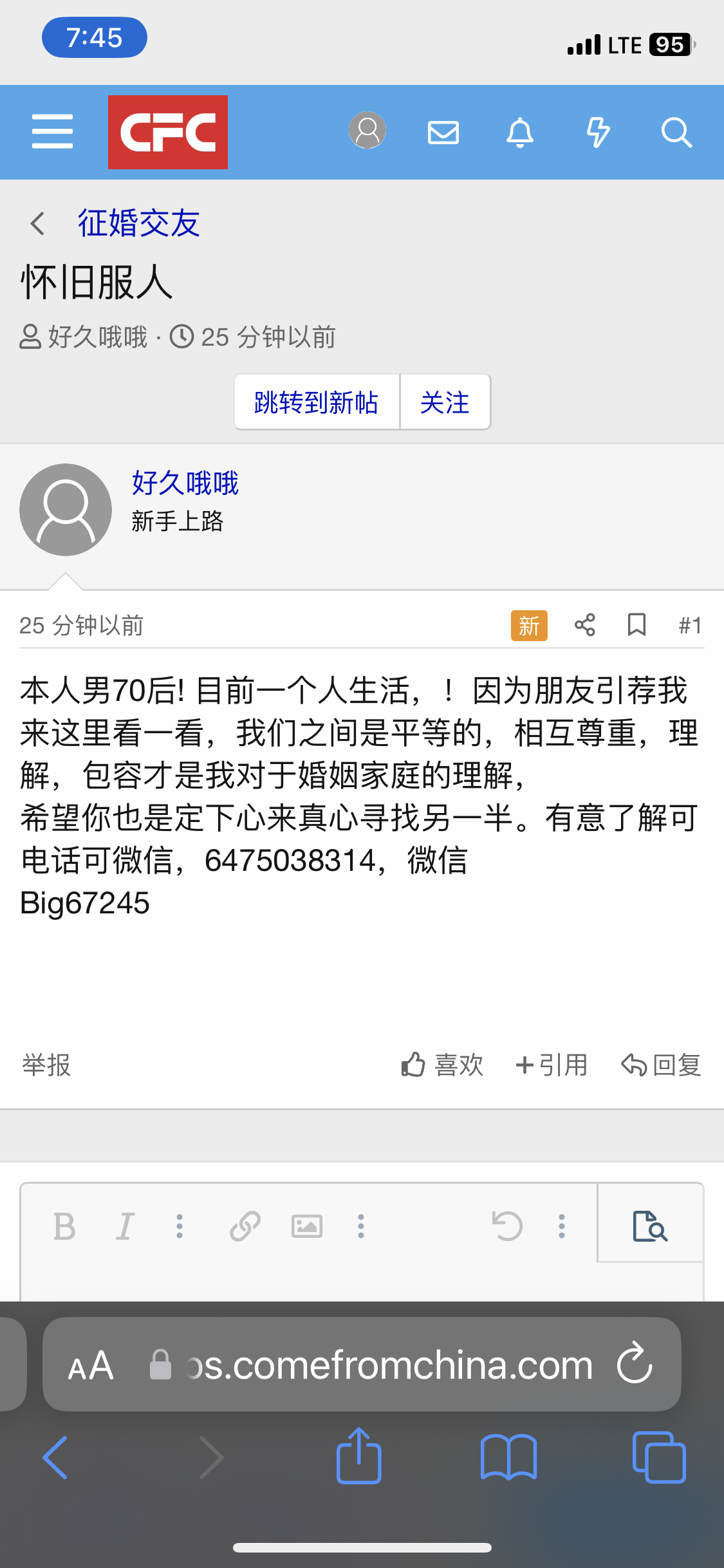
Task: Tap the 跳转到新帖 button
Action: click(x=316, y=402)
